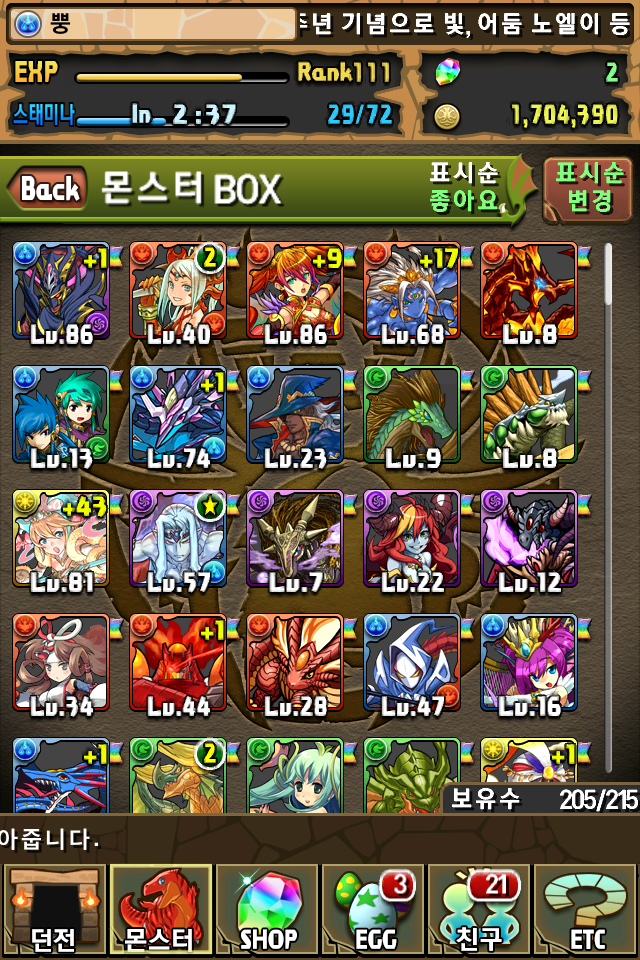
Task: Open the 몬스터 tab
Action: click(160, 911)
